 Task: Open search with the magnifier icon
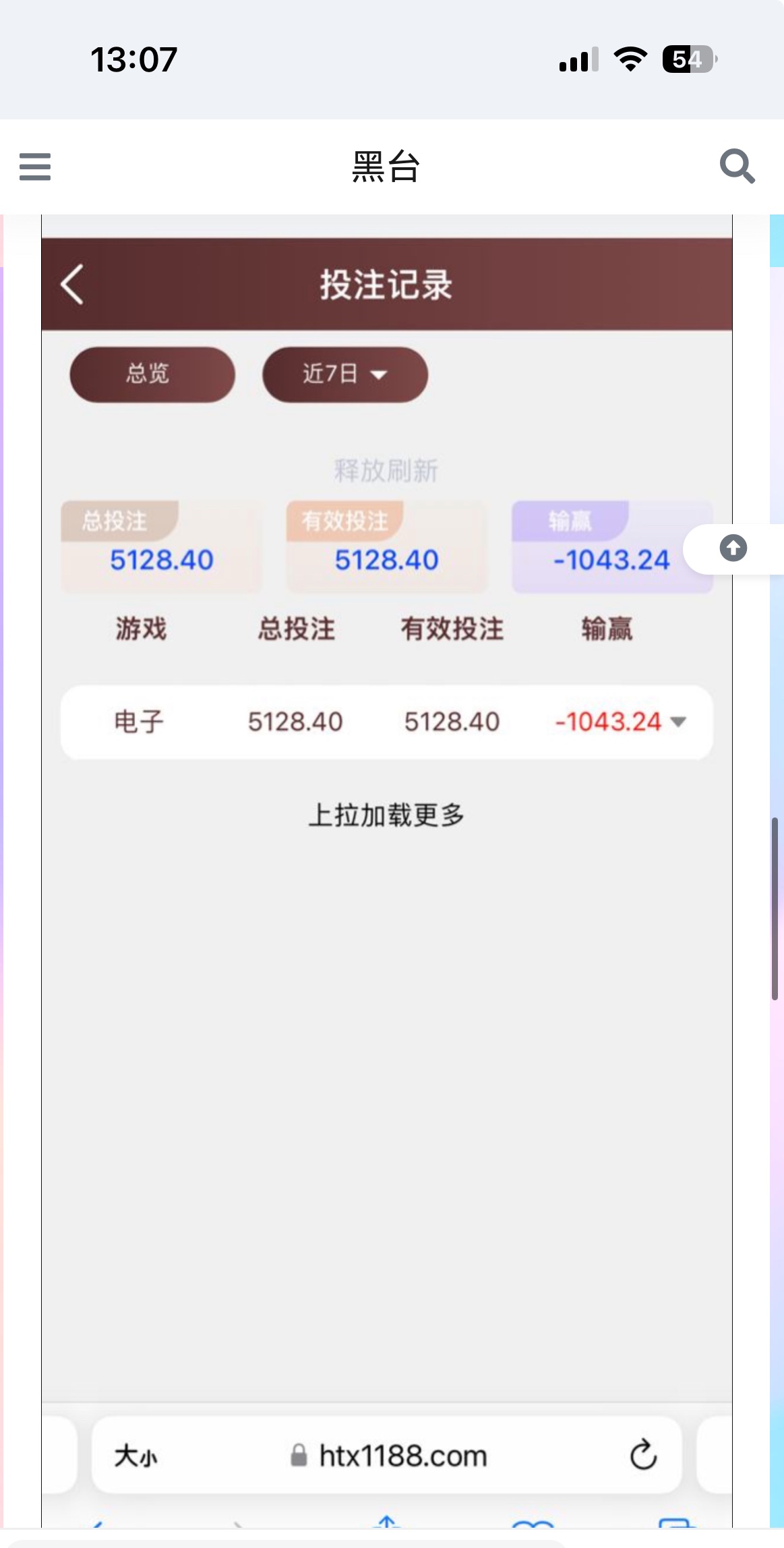click(x=737, y=166)
